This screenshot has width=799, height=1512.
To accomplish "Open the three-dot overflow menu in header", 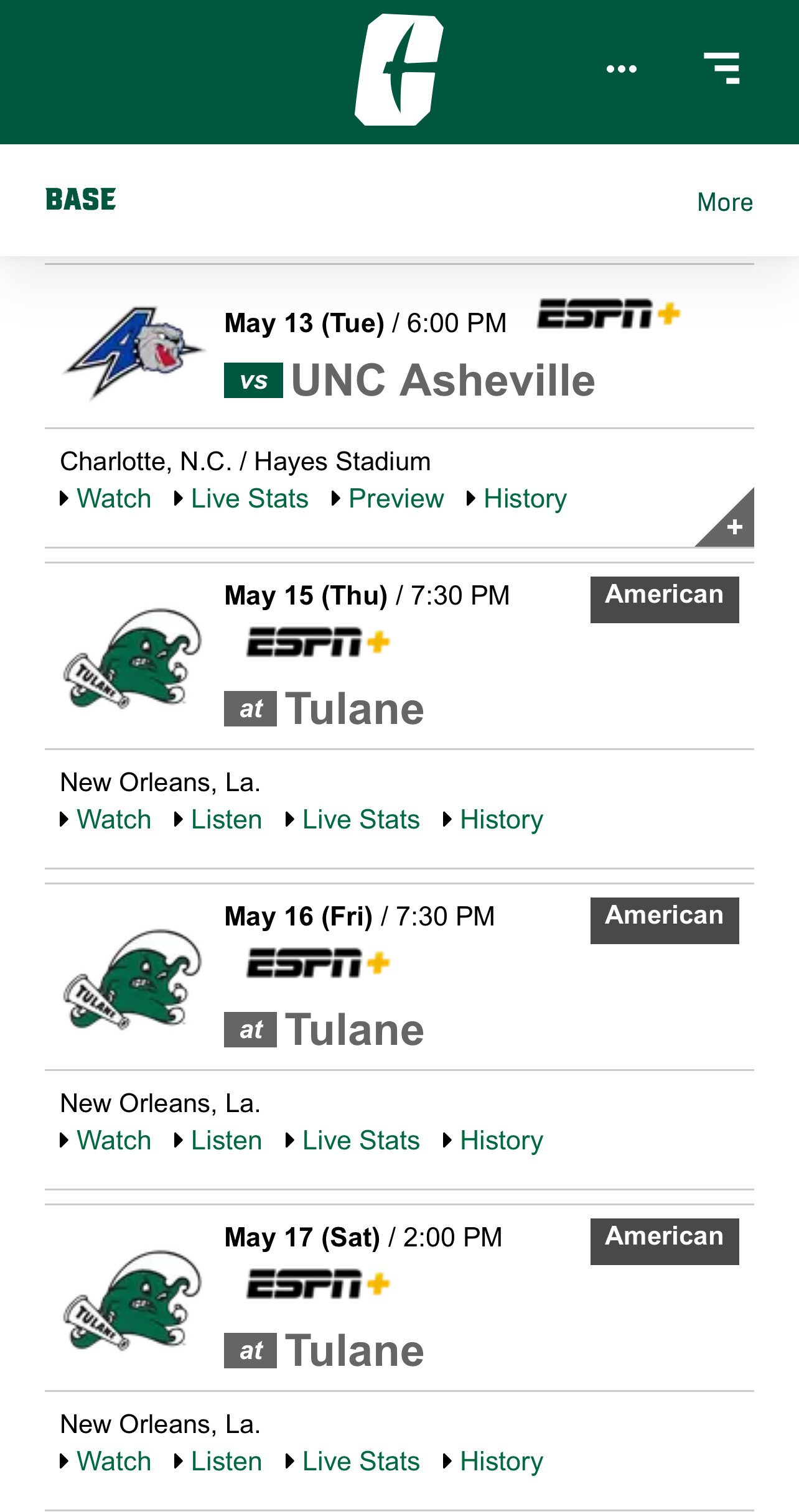I will (622, 69).
